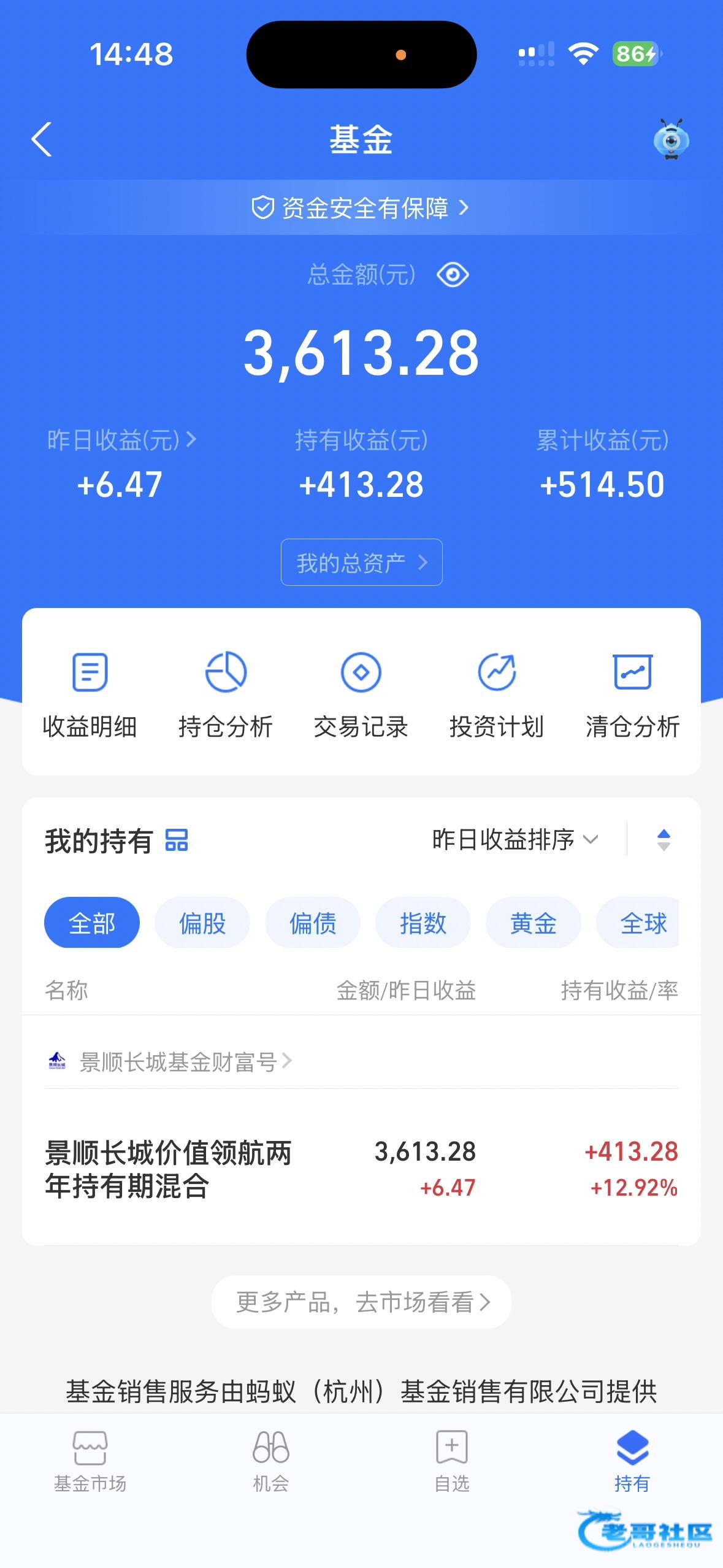Image resolution: width=723 pixels, height=1568 pixels.
Task: Open 投资计划
Action: [x=497, y=694]
